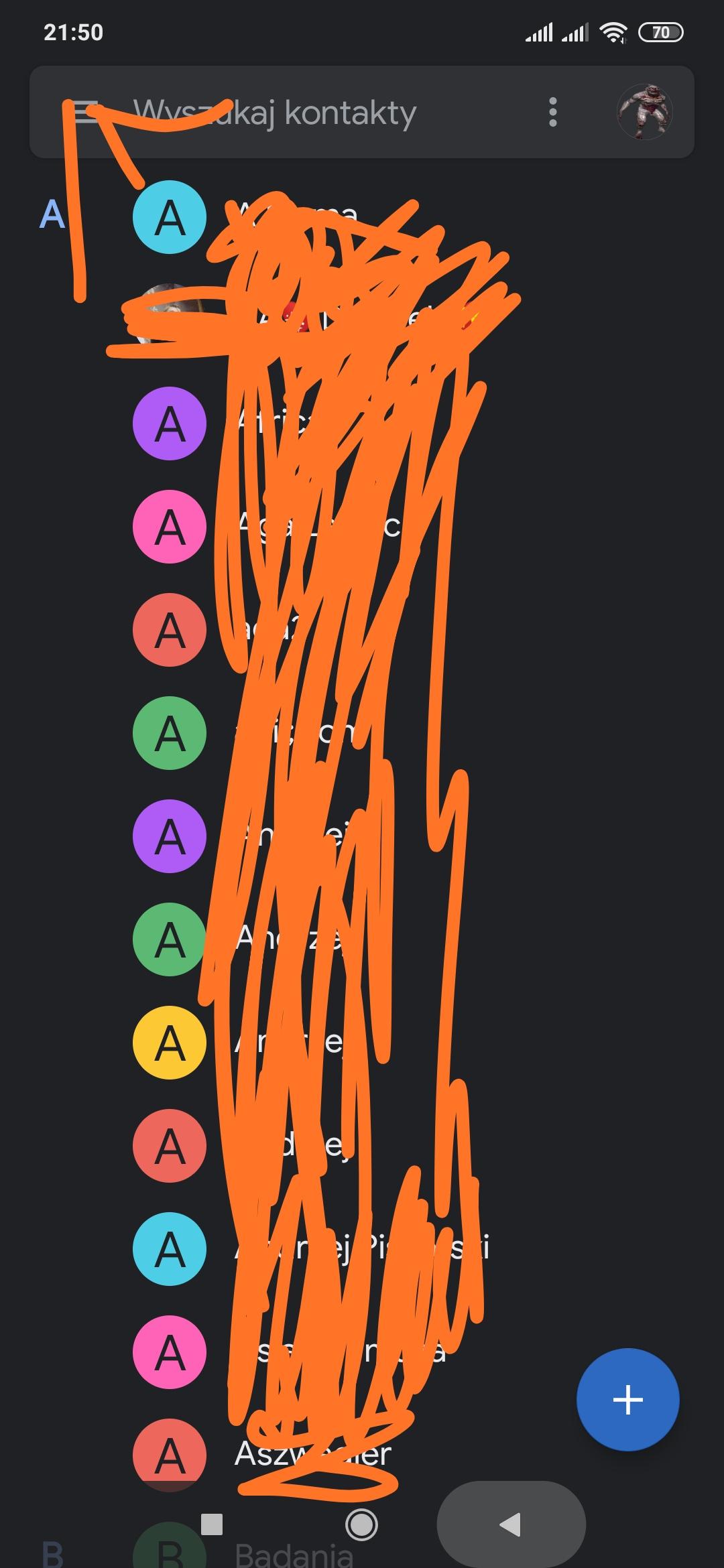Open the three-dot overflow menu
The height and width of the screenshot is (1568, 724).
click(x=552, y=112)
